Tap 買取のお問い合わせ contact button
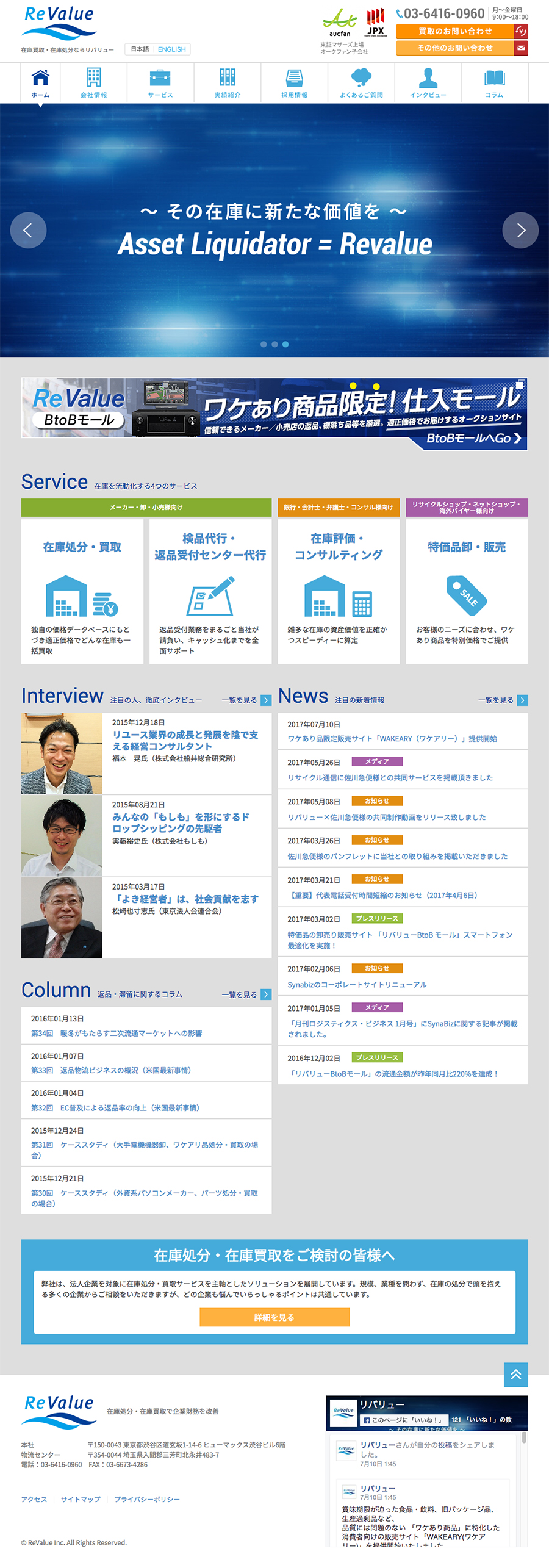549x1568 pixels. click(x=462, y=31)
